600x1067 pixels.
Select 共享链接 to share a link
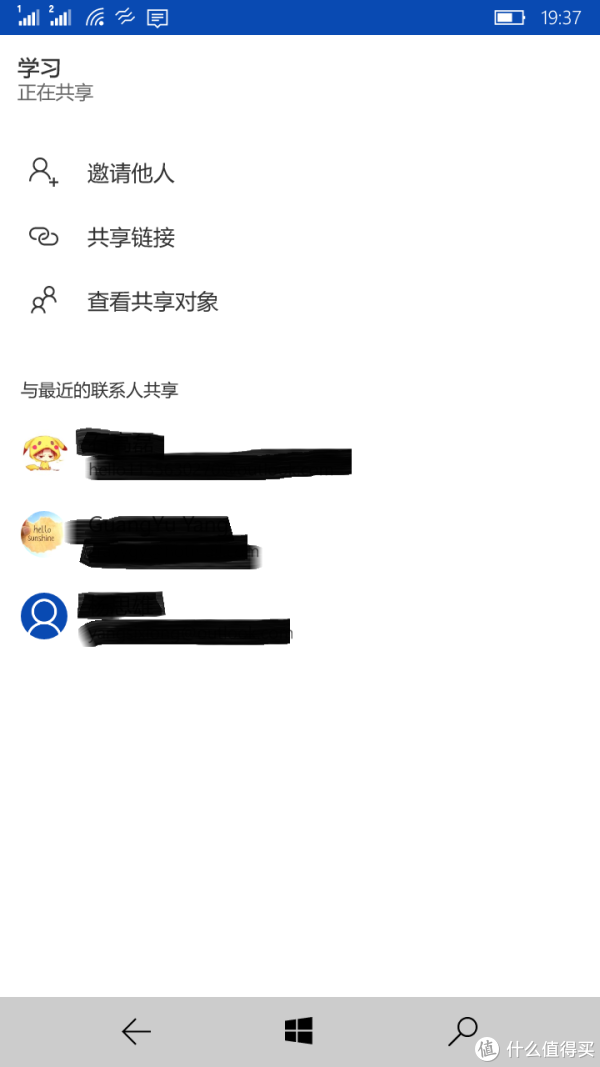pos(130,237)
